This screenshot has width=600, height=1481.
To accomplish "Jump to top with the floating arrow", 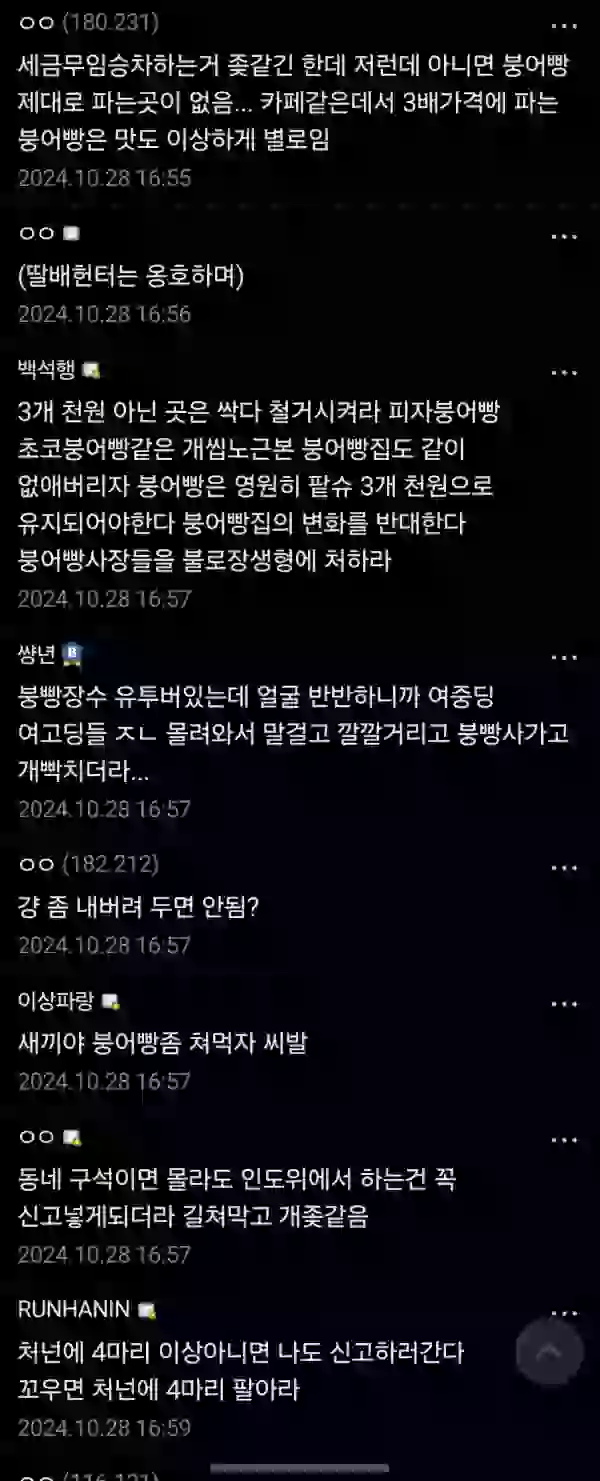I will [549, 1354].
